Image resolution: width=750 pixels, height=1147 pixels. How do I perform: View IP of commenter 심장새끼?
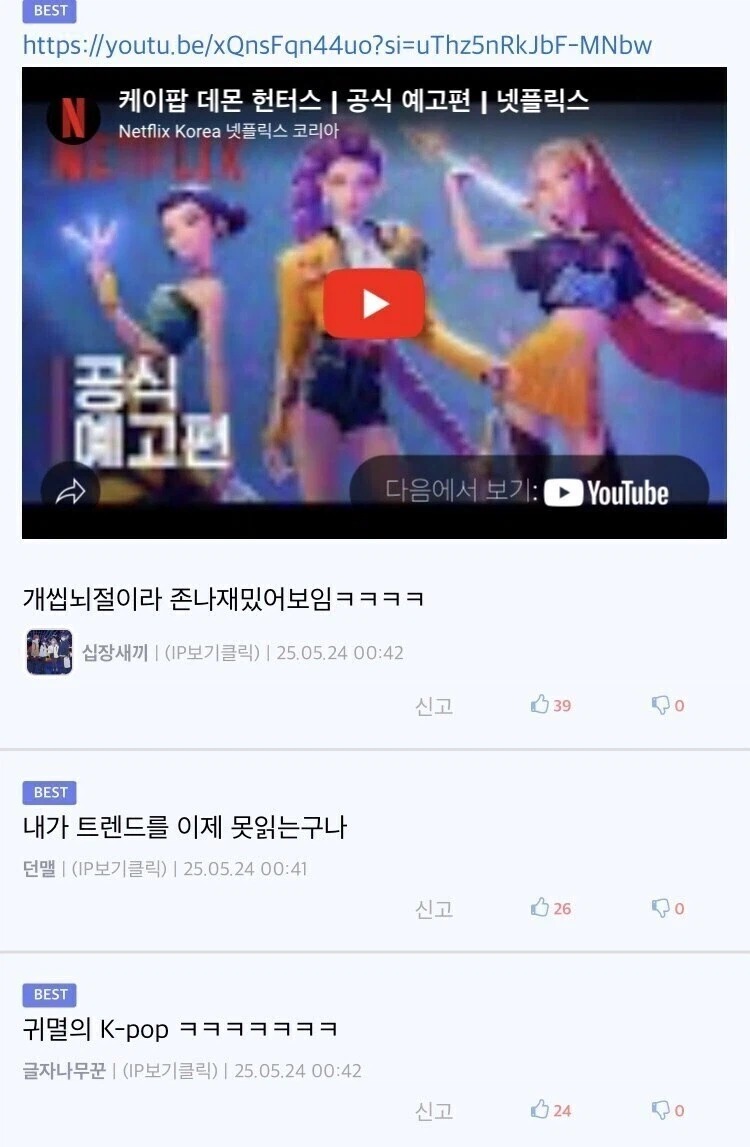pyautogui.click(x=212, y=653)
